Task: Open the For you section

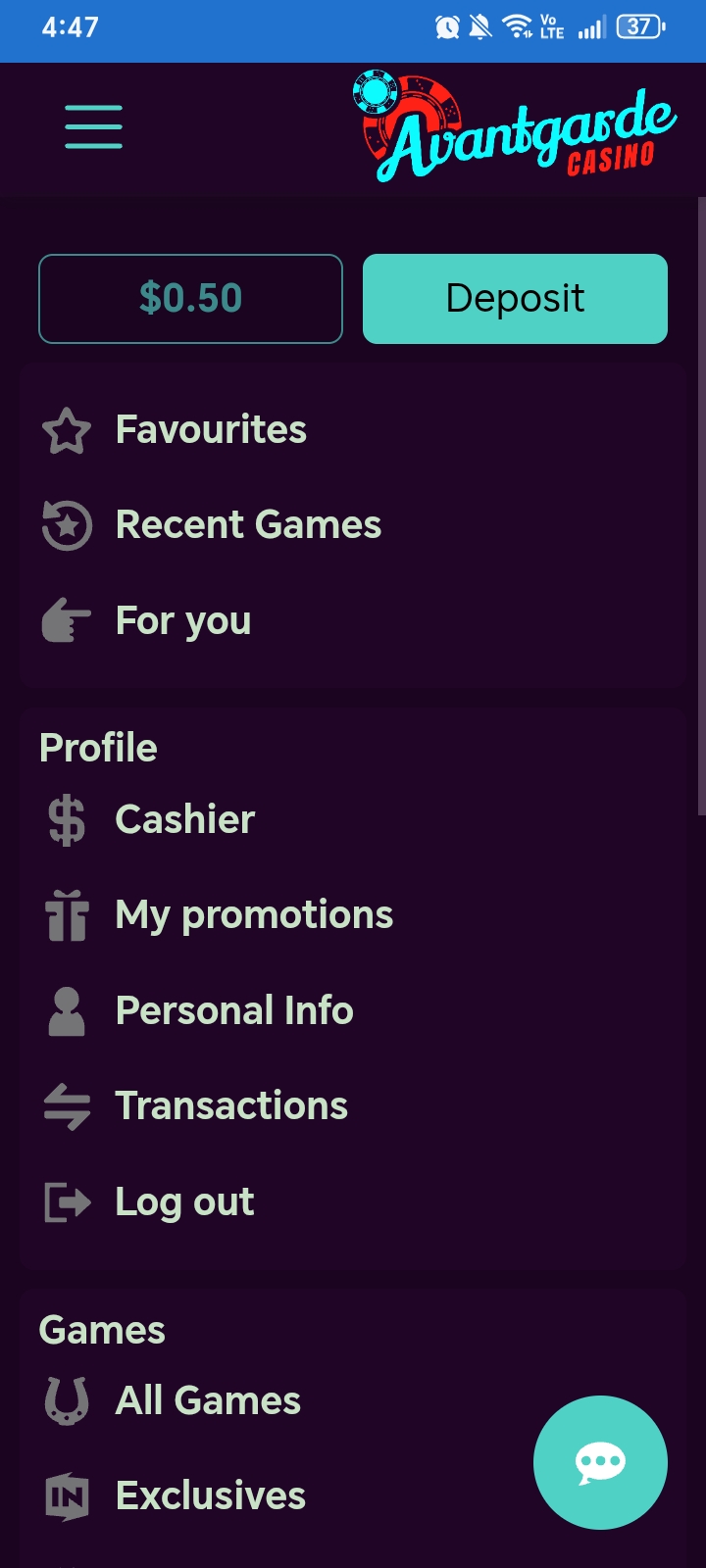Action: 183,620
